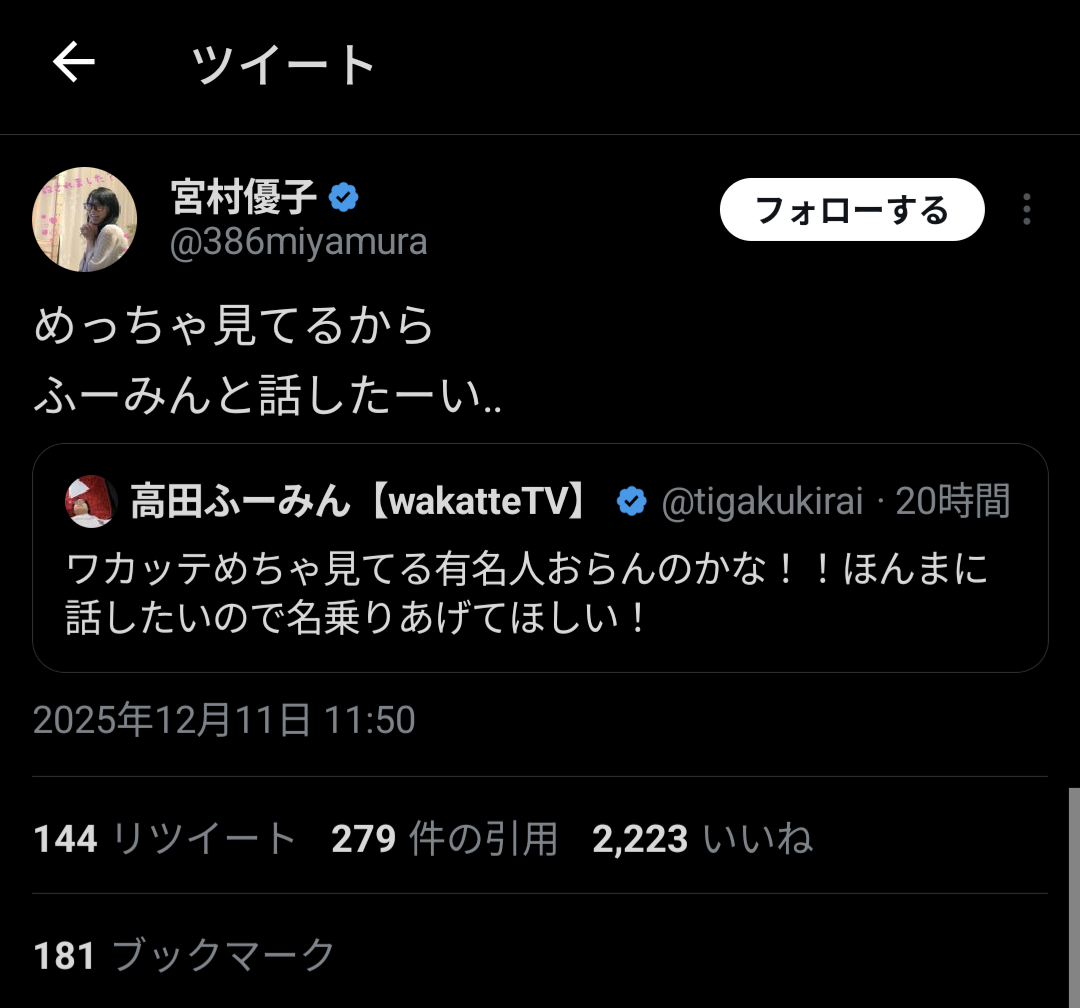The height and width of the screenshot is (1008, 1080).
Task: View the 2,223 いいね likes list
Action: (703, 839)
